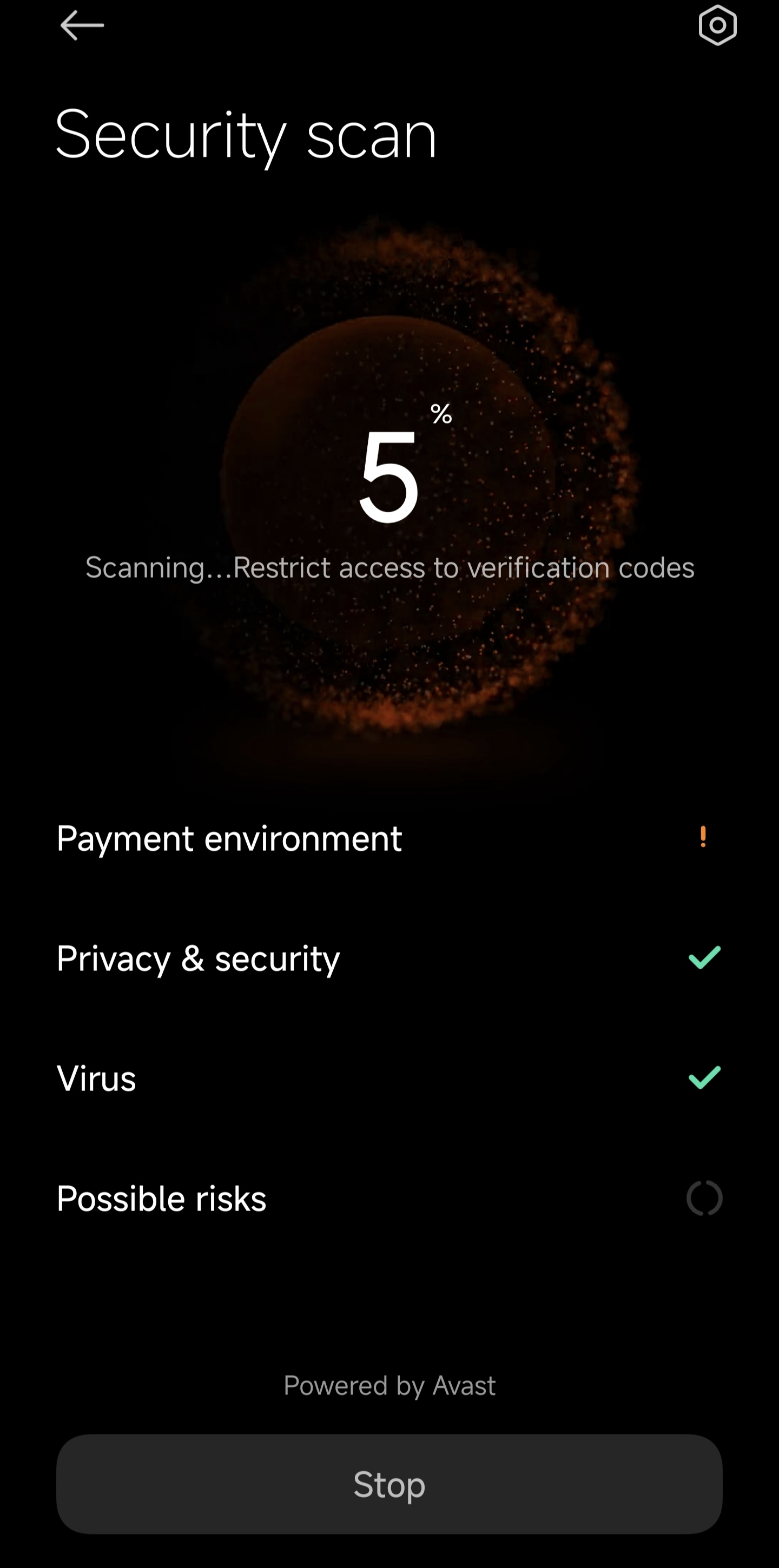Open the Privacy & security row
Image resolution: width=779 pixels, height=1568 pixels.
point(389,958)
